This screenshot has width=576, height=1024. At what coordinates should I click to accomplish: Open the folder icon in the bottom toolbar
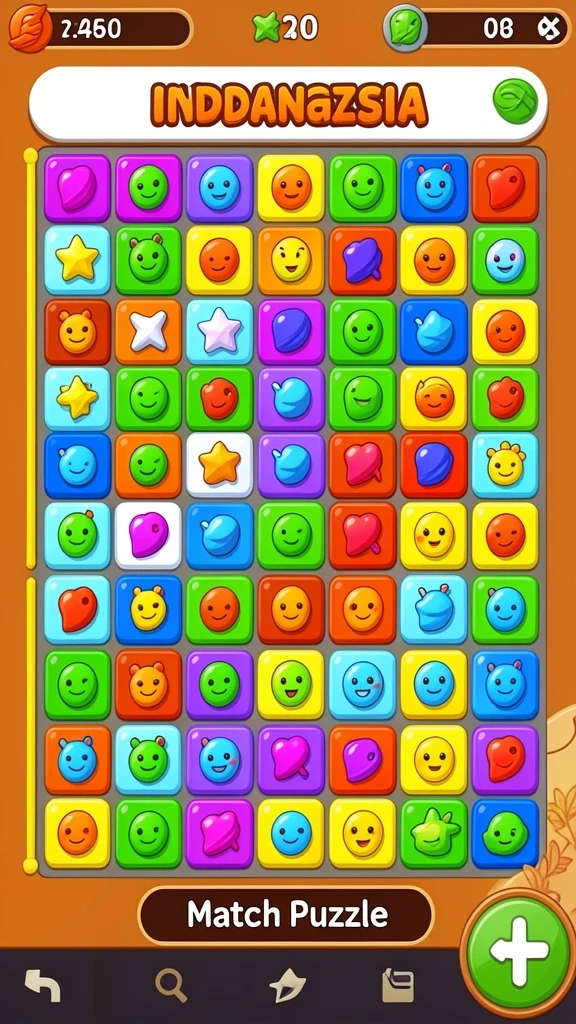[397, 985]
